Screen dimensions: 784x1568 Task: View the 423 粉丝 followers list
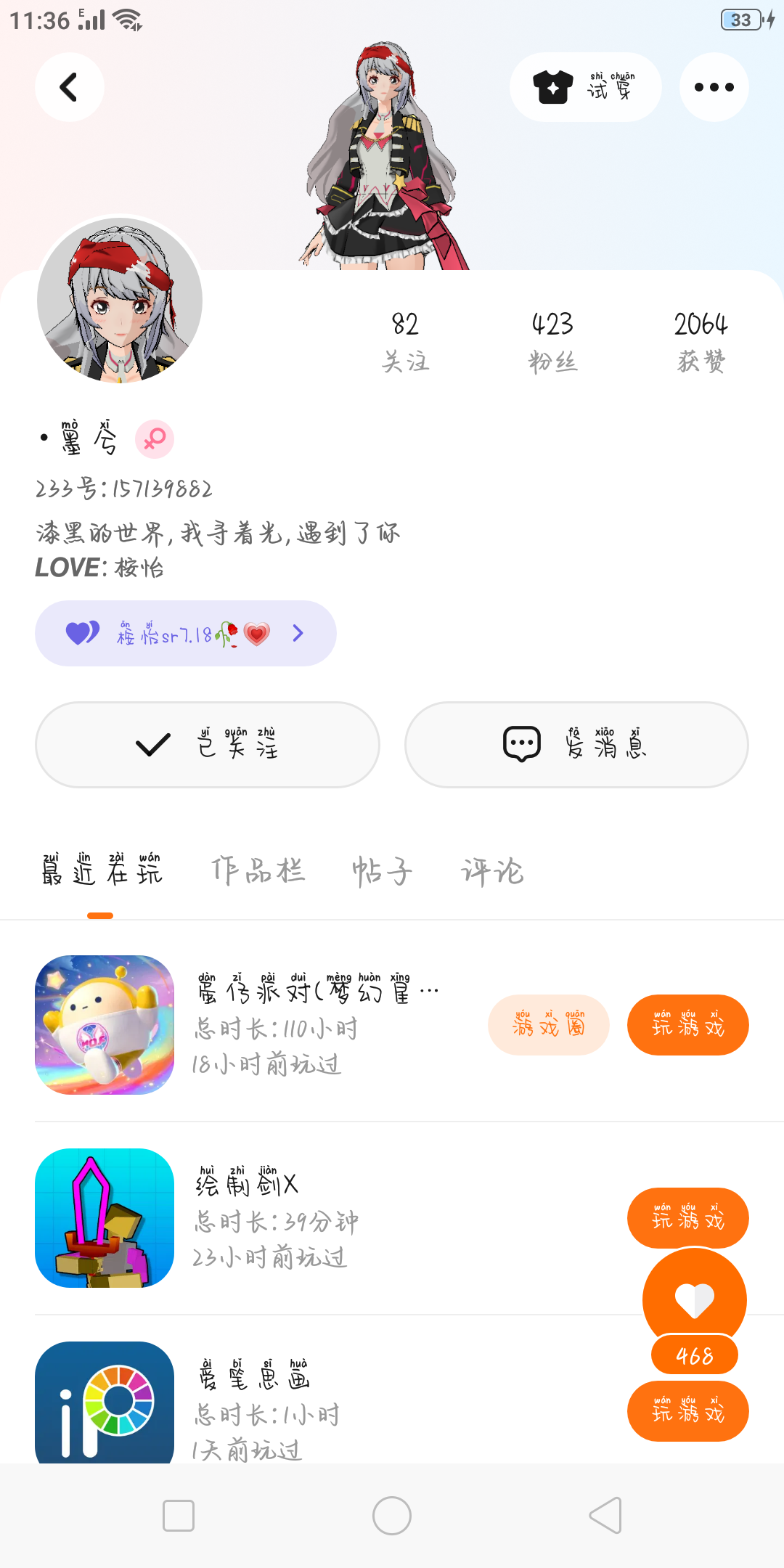[x=552, y=341]
